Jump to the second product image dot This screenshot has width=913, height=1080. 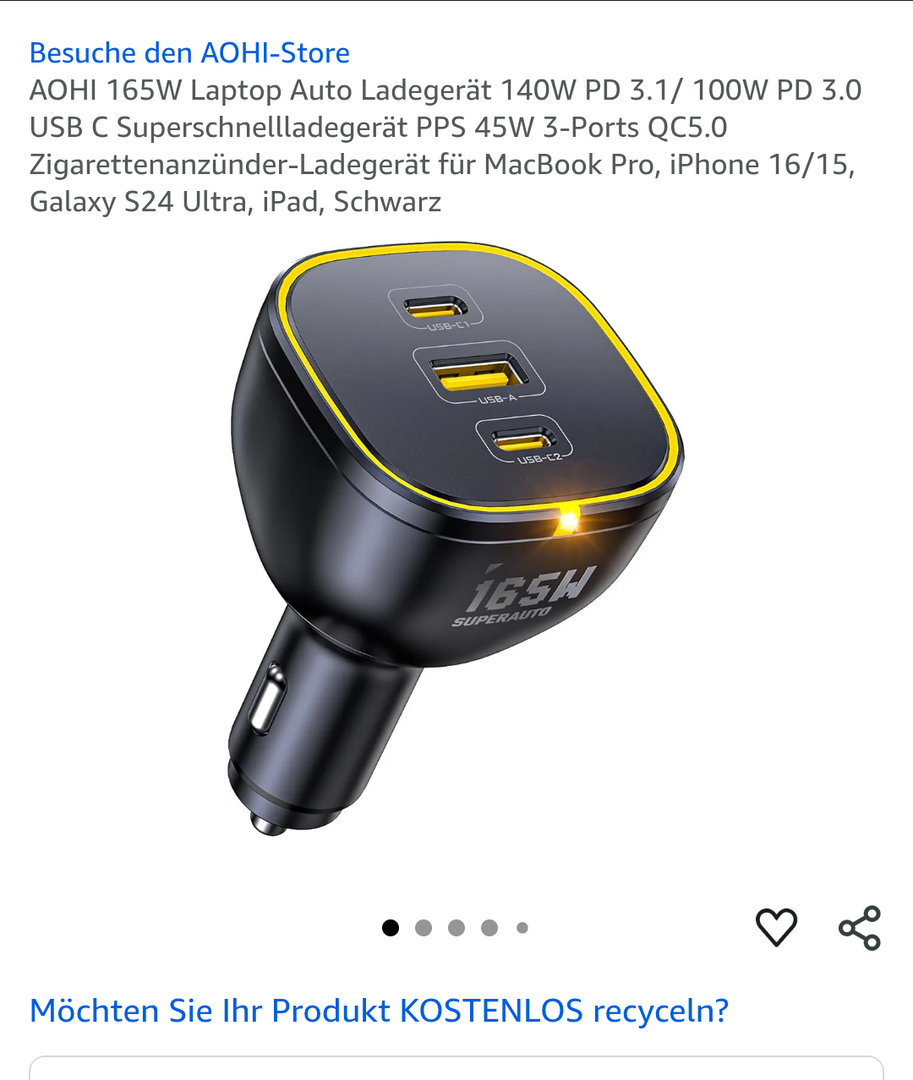423,928
